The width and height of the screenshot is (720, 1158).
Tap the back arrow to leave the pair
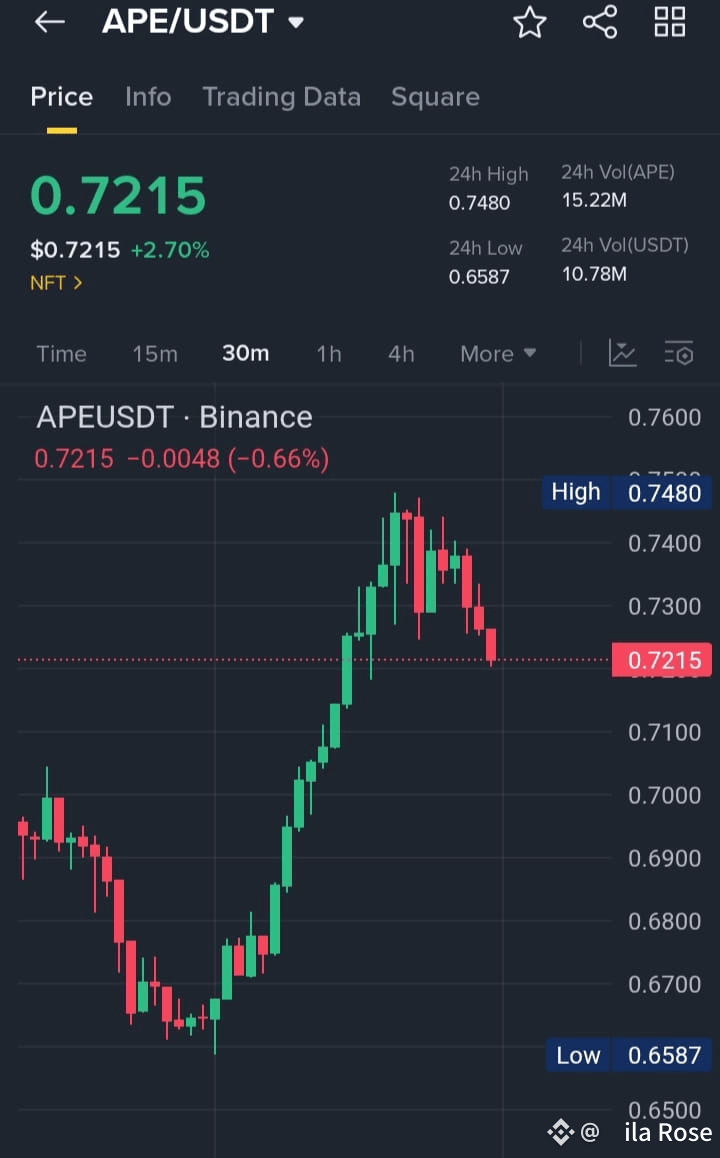(49, 21)
